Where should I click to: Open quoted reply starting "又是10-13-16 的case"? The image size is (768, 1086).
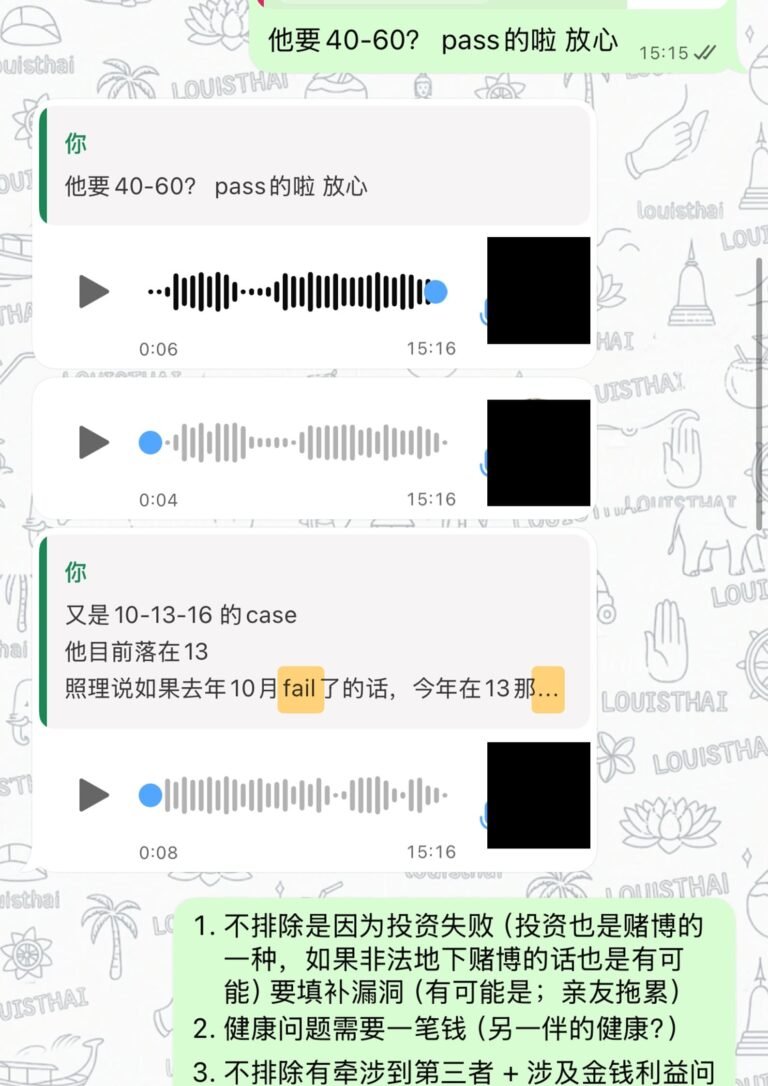[x=300, y=632]
